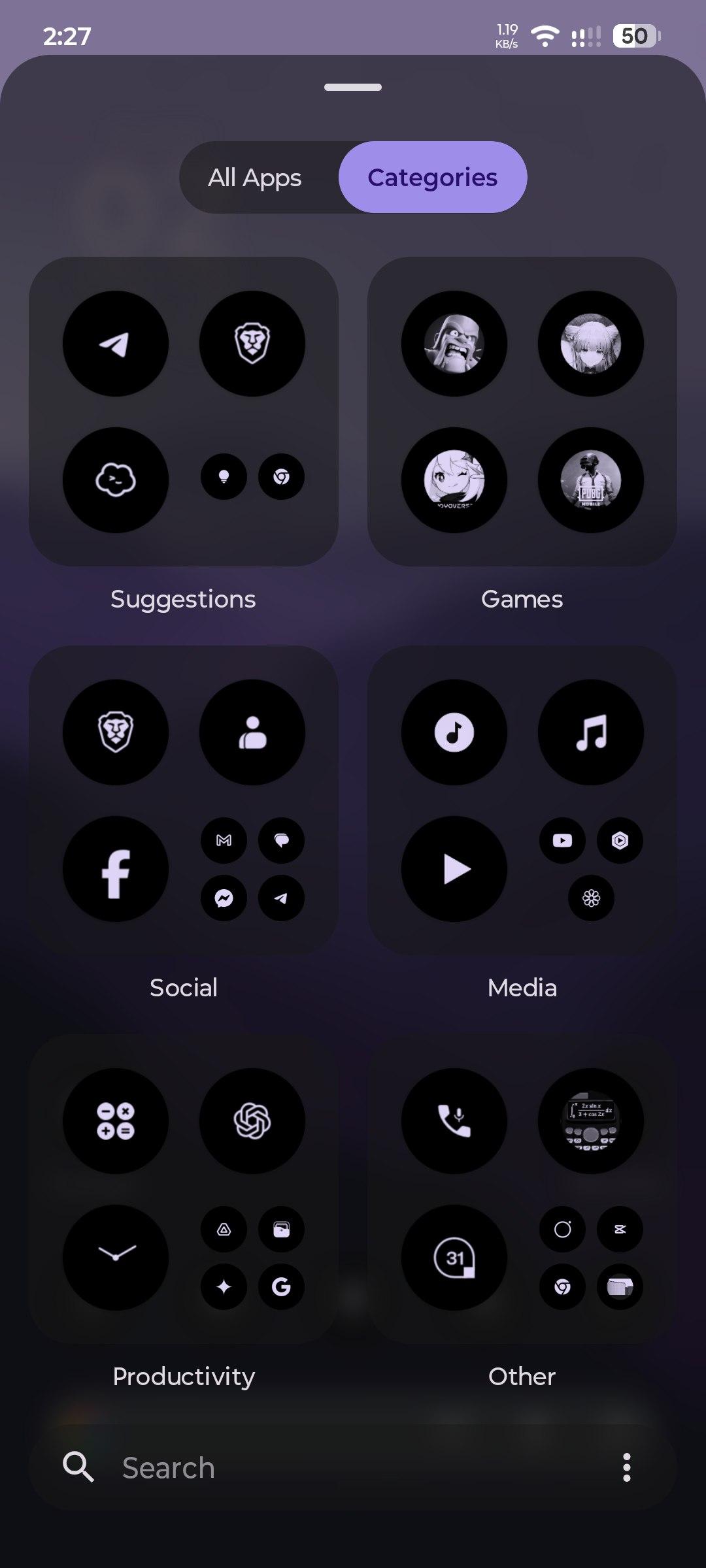
Task: Tap the Search field at the bottom
Action: click(x=327, y=1468)
